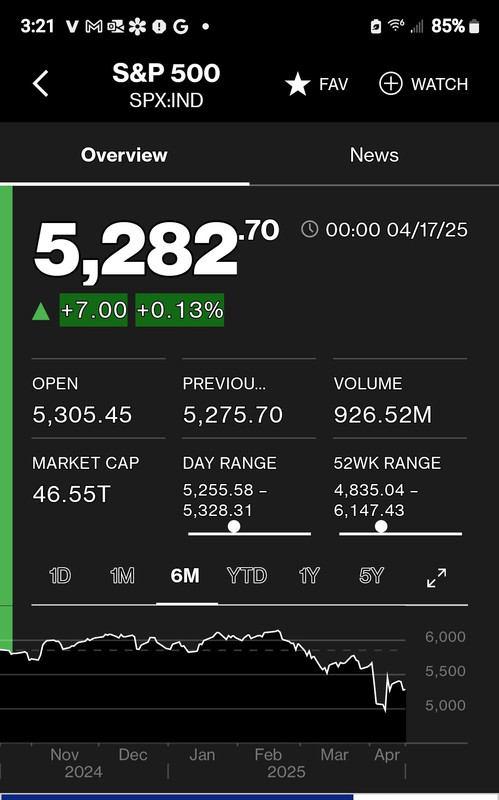Switch to the News tab
The width and height of the screenshot is (499, 800).
pyautogui.click(x=374, y=155)
